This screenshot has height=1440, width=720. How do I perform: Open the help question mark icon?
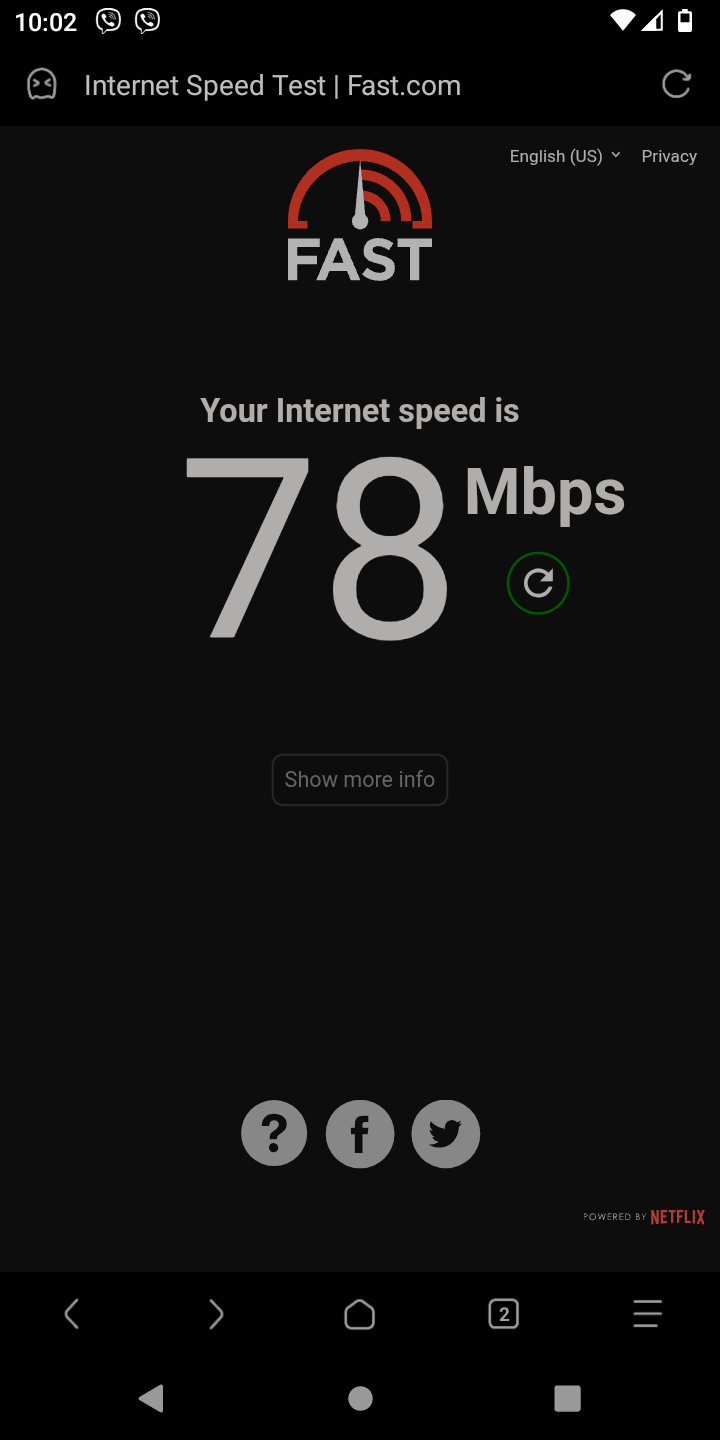pyautogui.click(x=274, y=1133)
